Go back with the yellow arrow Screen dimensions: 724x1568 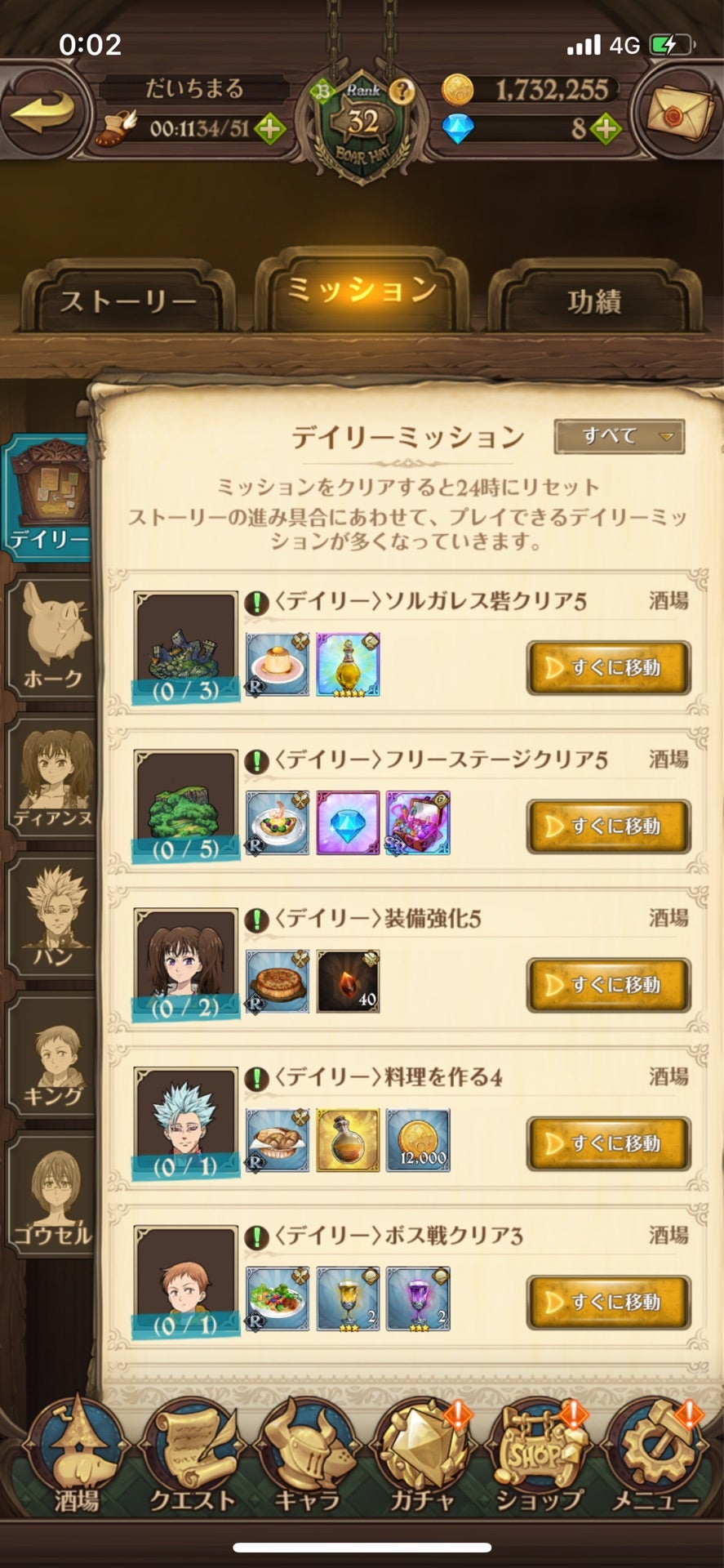click(x=42, y=111)
